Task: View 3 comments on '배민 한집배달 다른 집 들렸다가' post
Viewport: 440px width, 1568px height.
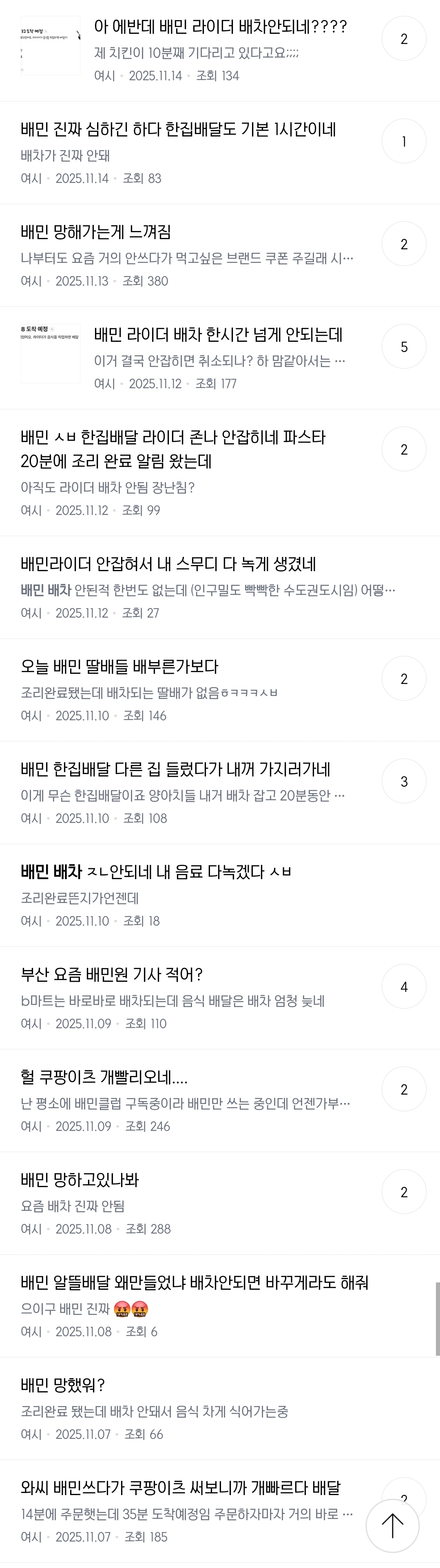Action: coord(403,782)
